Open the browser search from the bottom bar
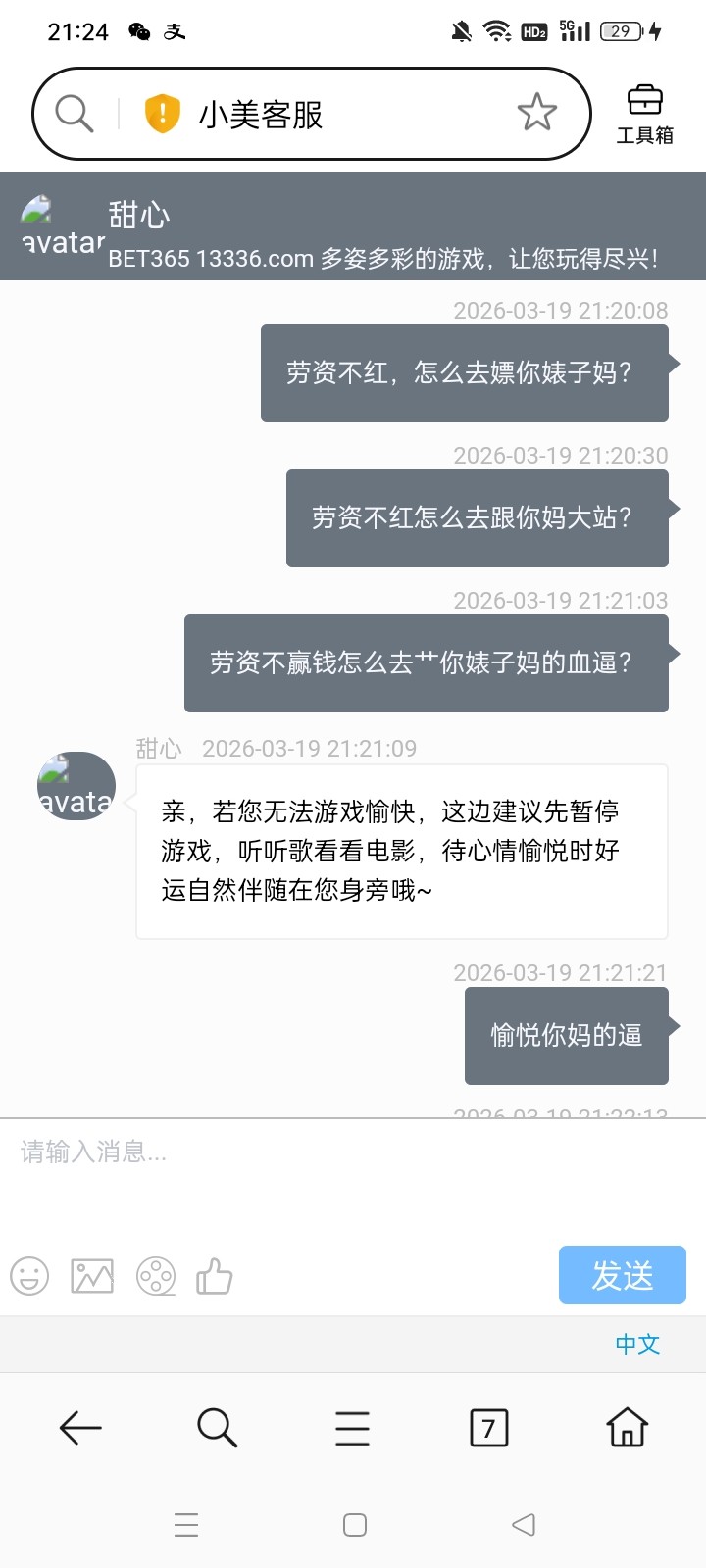 217,1428
